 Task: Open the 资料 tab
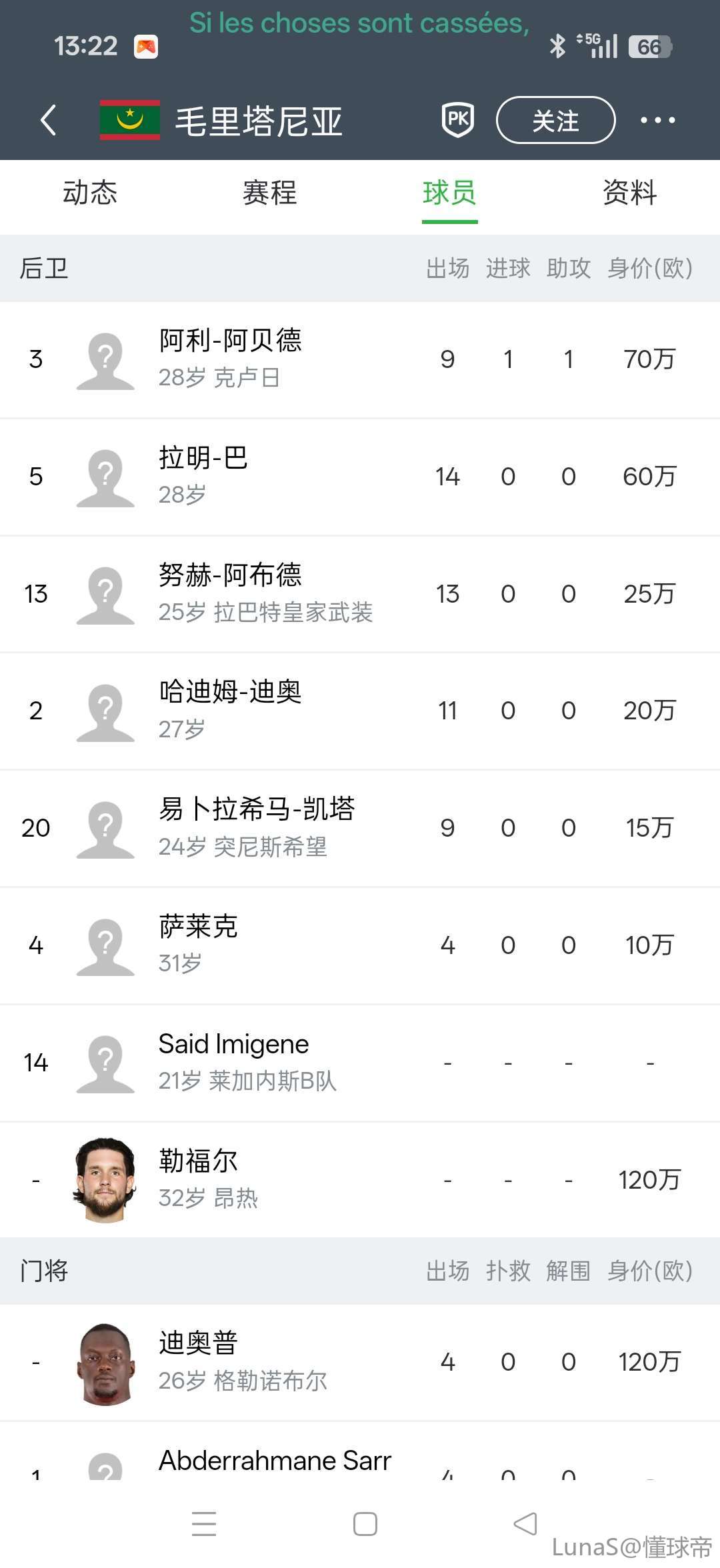coord(629,193)
